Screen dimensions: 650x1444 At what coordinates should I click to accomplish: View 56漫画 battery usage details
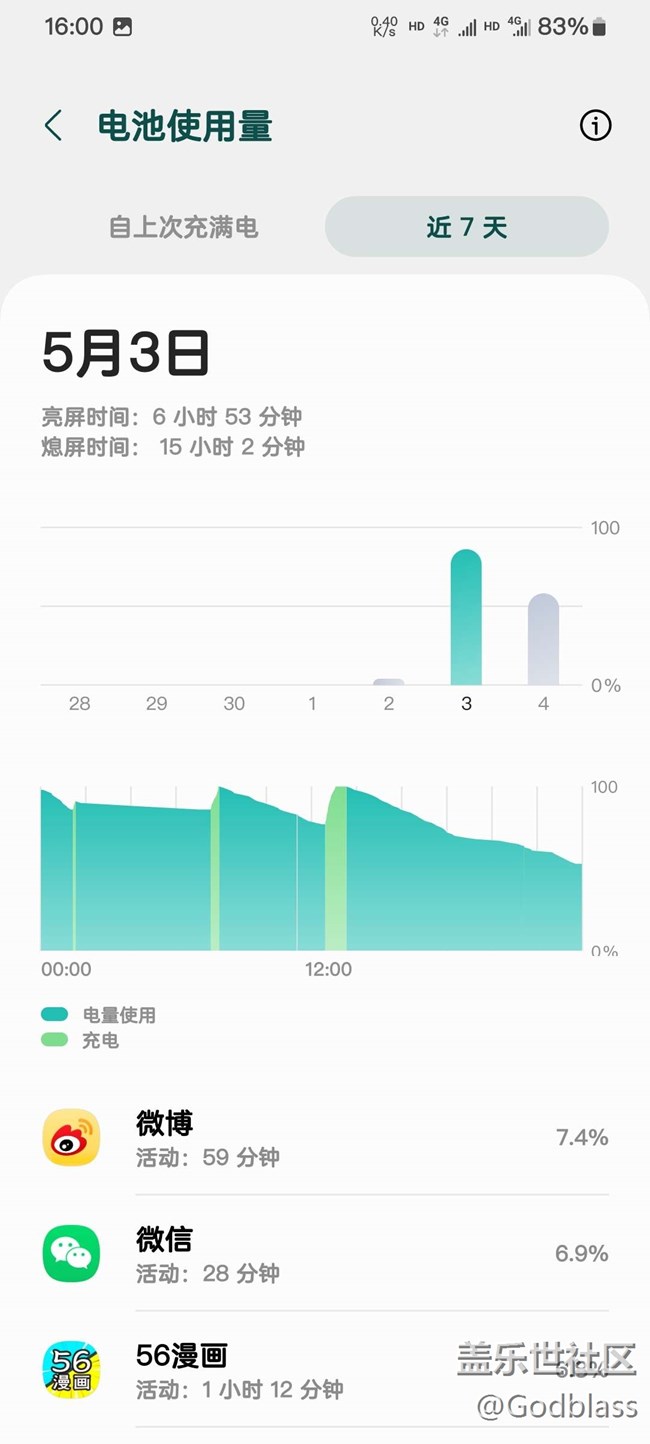[x=325, y=1370]
